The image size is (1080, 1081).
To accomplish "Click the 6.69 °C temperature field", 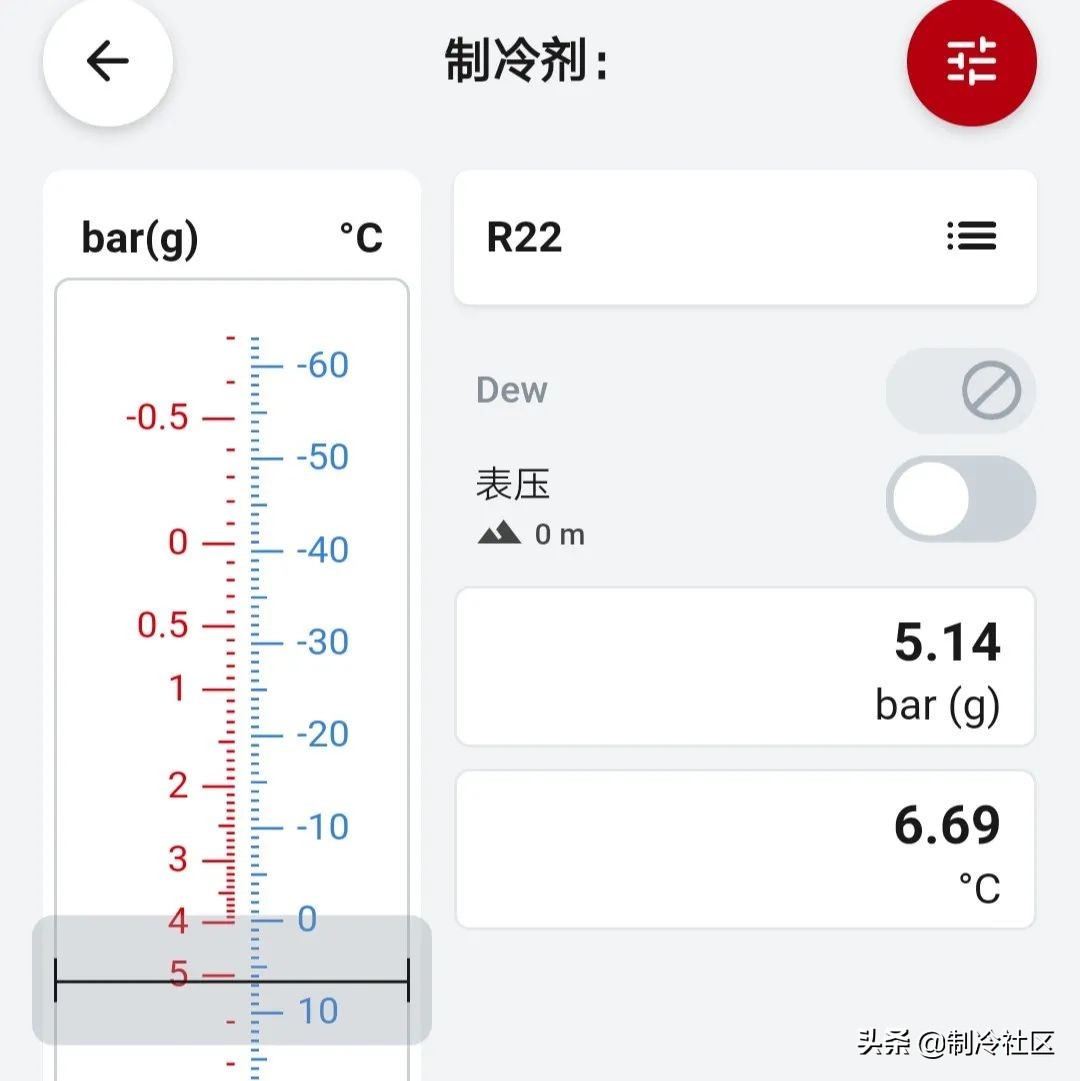I will pos(744,850).
